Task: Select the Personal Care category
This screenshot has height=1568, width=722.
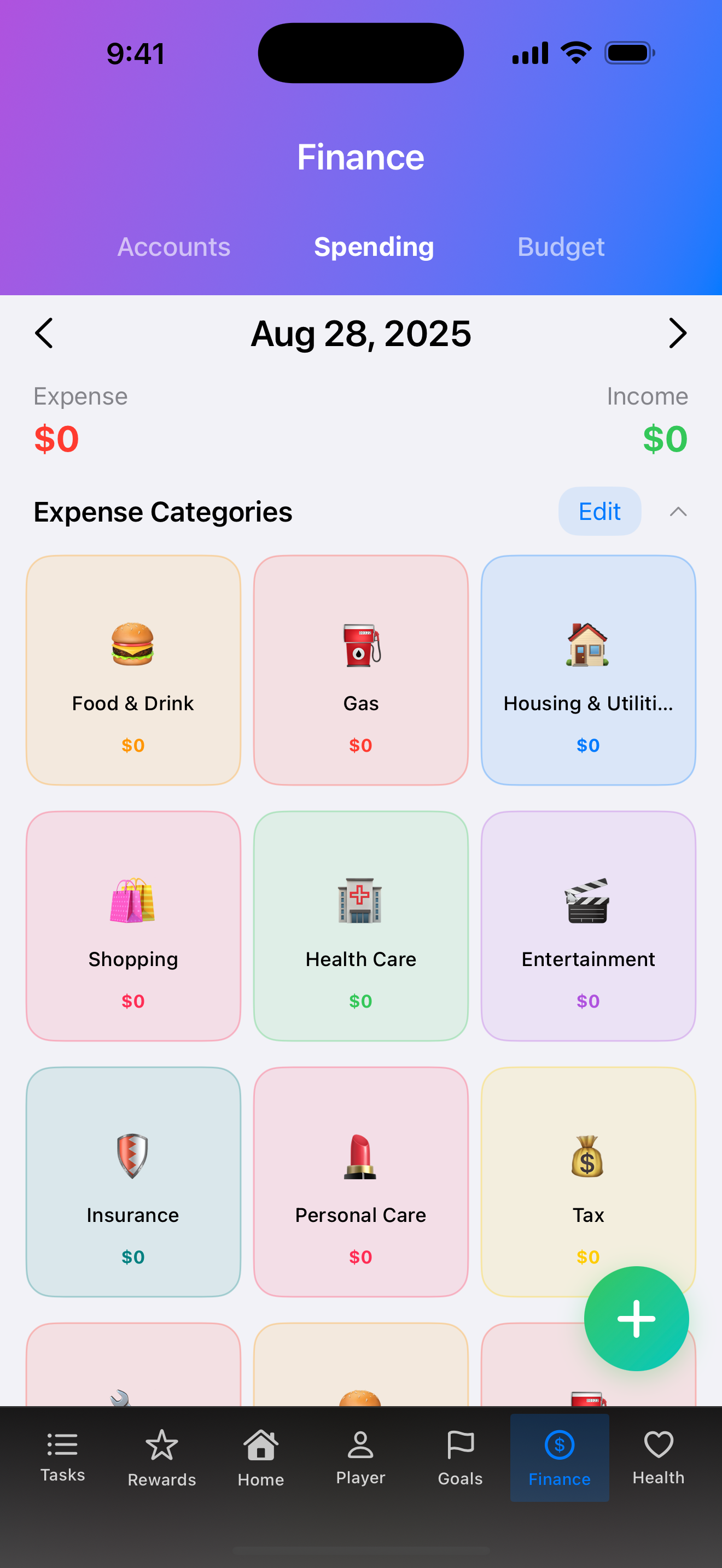Action: click(x=360, y=1181)
